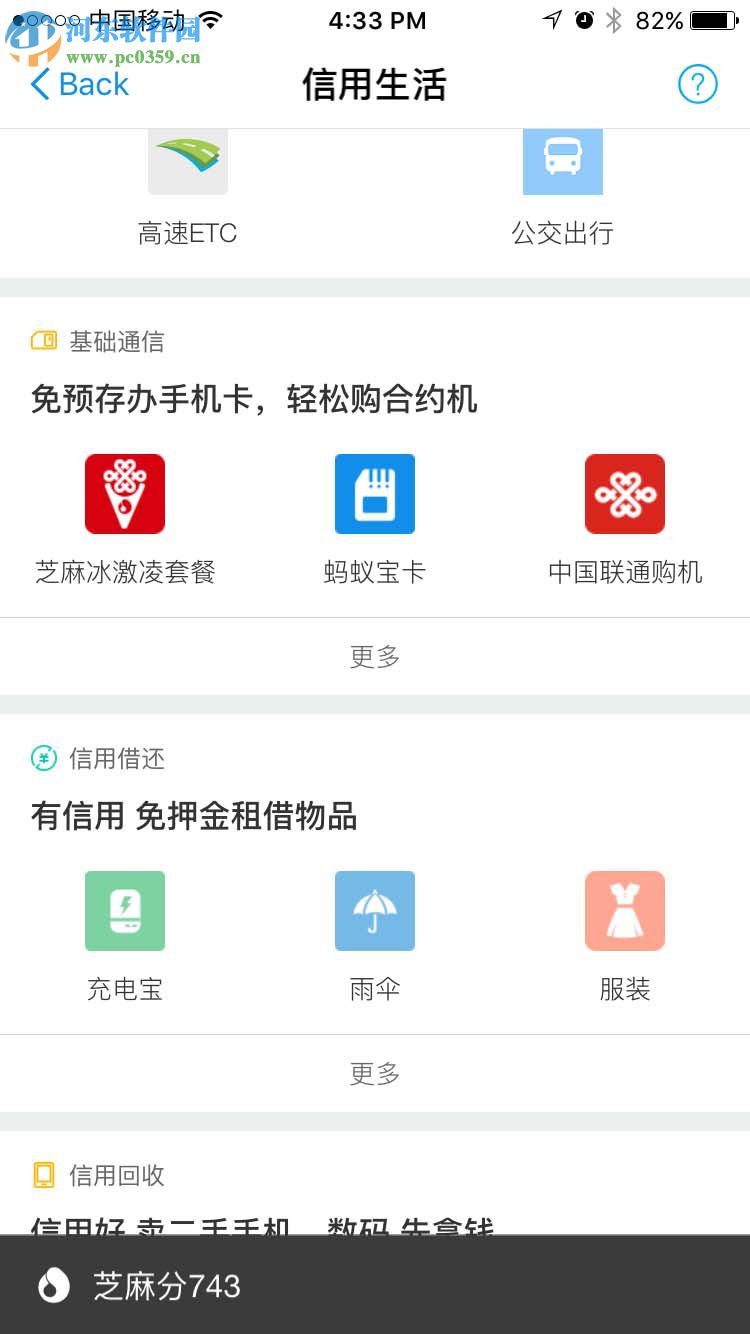
Task: Select the 信用生活 title bar
Action: click(x=375, y=84)
